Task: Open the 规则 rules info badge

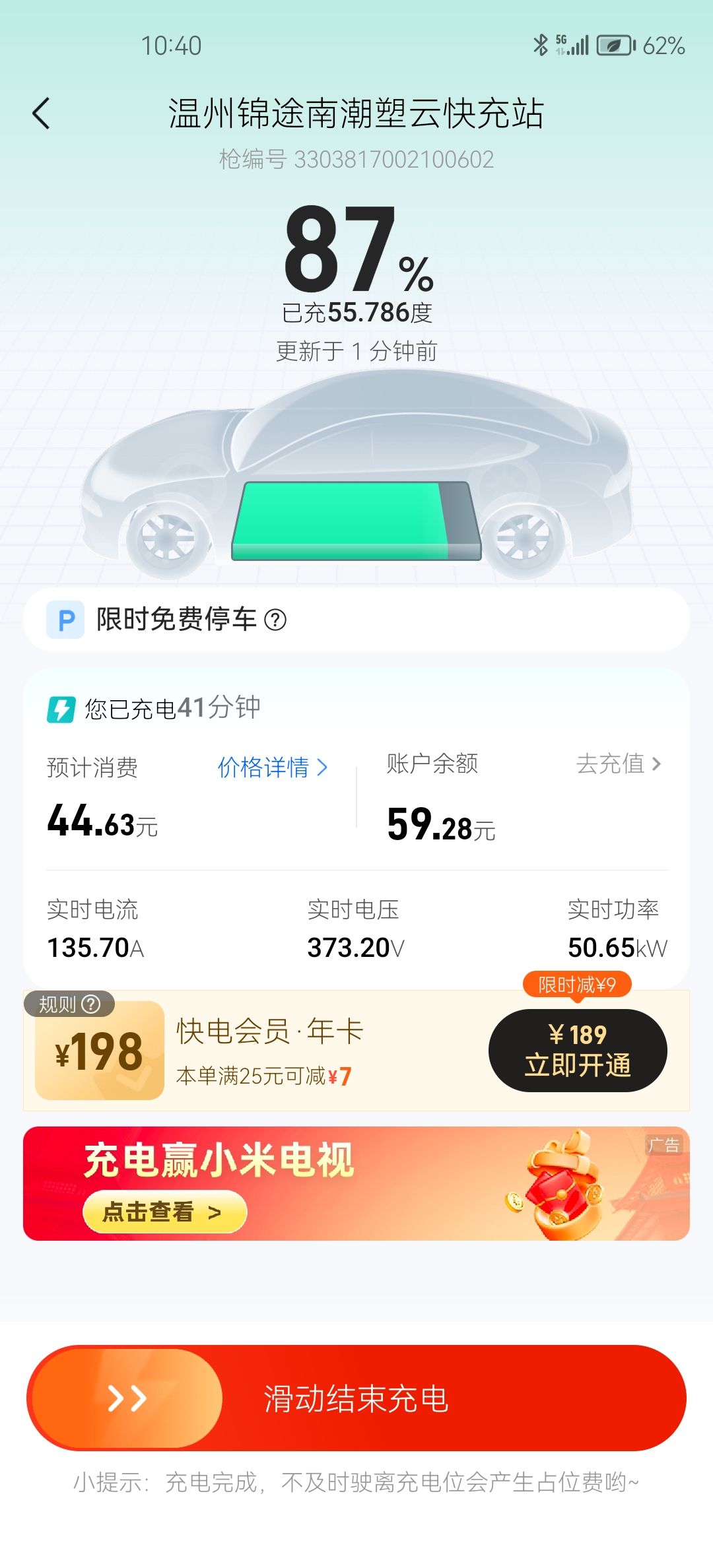Action: coord(69,1004)
